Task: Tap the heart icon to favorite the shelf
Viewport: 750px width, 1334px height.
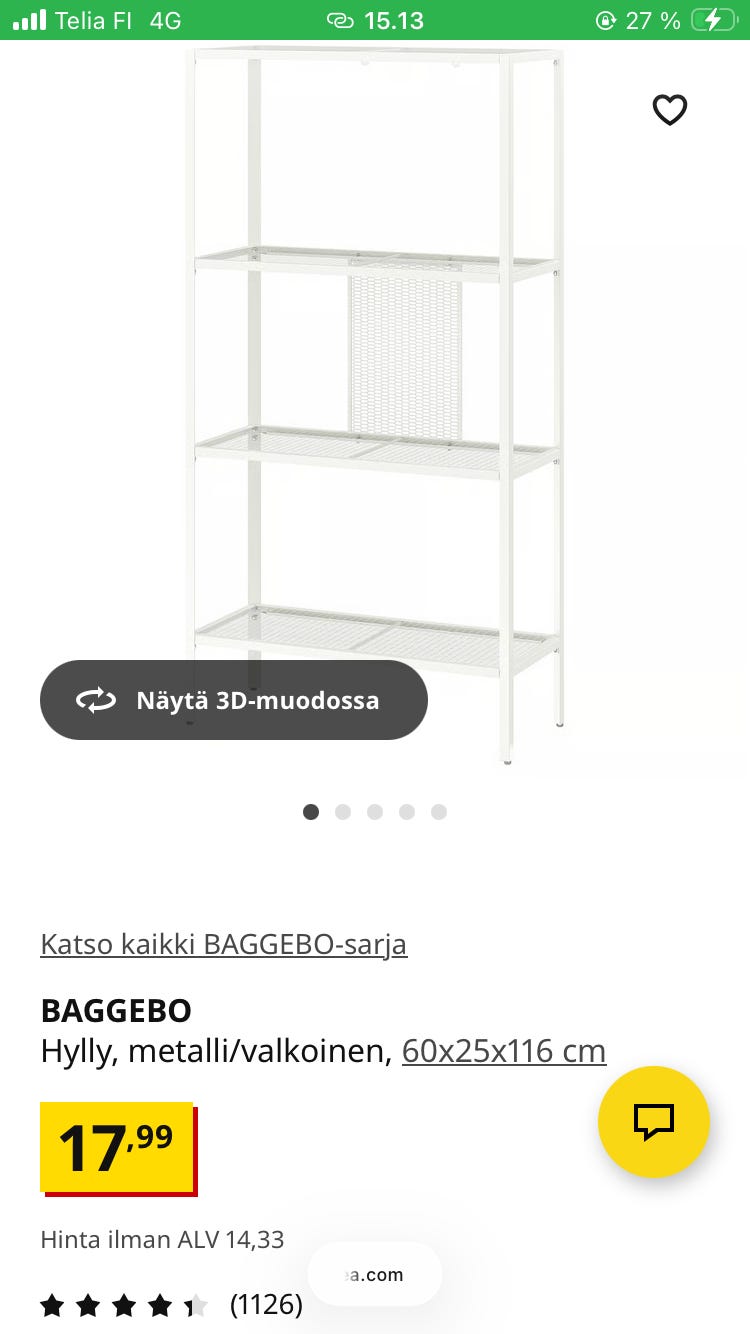Action: tap(669, 110)
